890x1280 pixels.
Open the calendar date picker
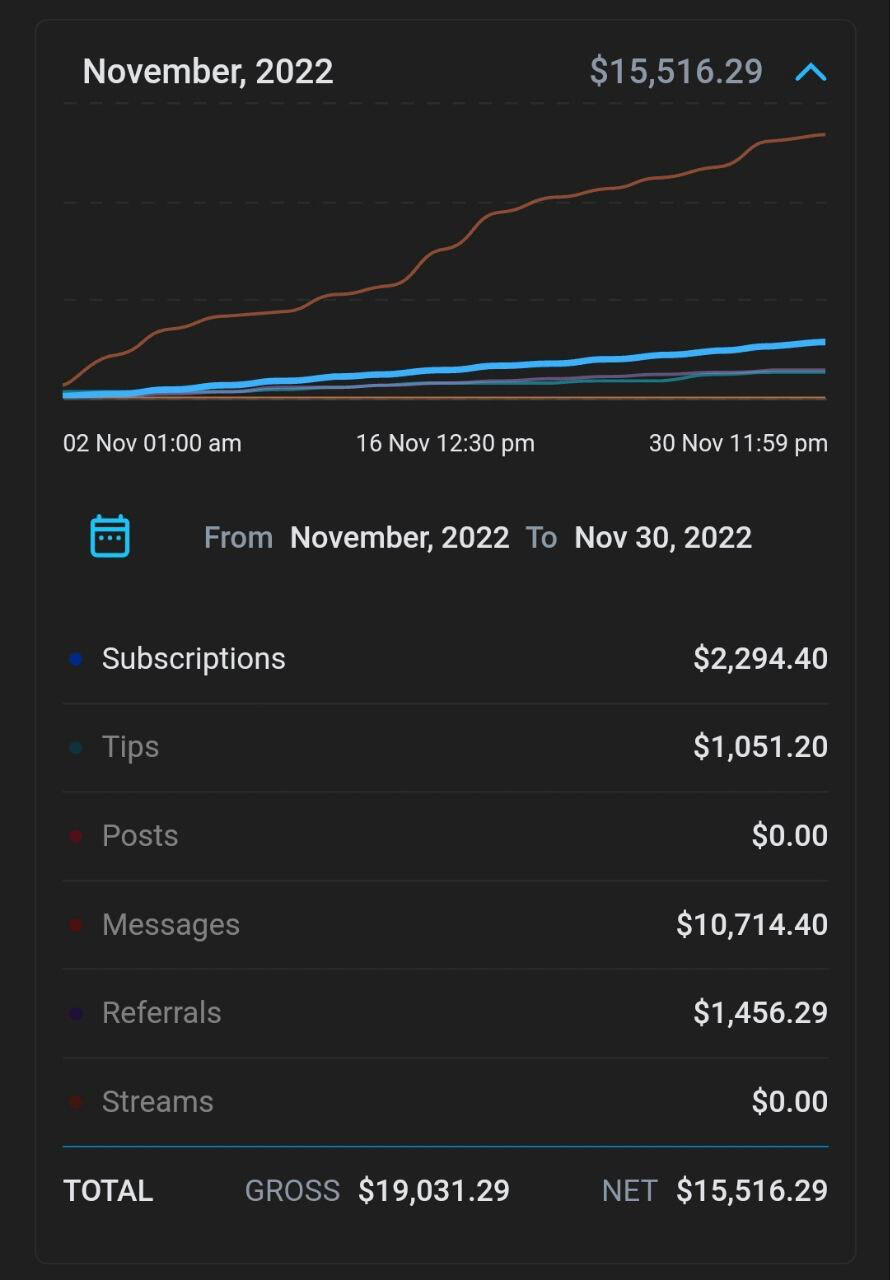click(110, 537)
